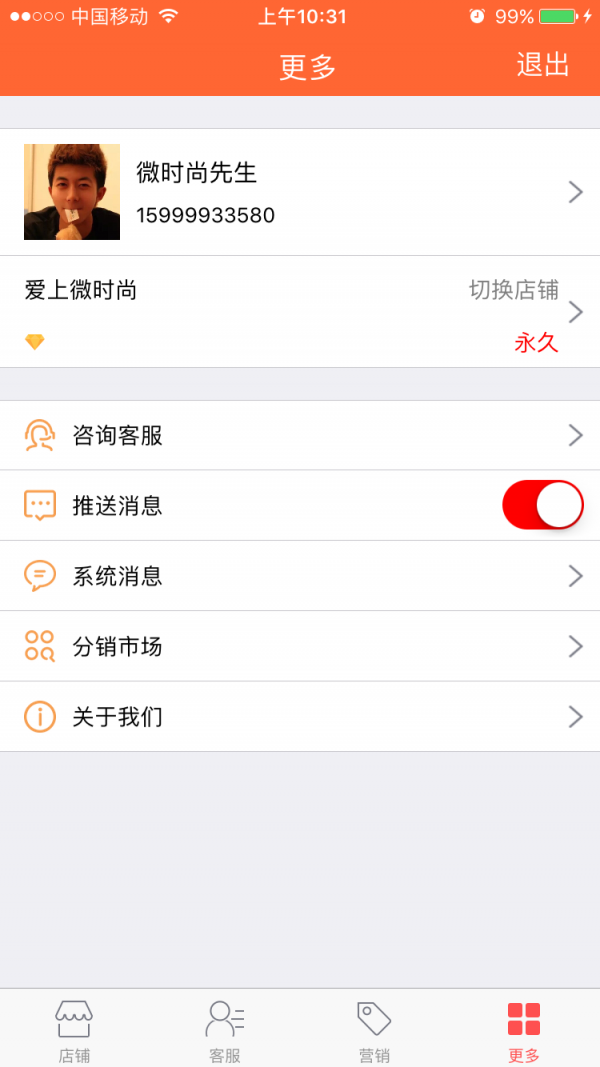Switch to the 店铺 tab
The width and height of the screenshot is (600, 1067).
pos(74,1030)
